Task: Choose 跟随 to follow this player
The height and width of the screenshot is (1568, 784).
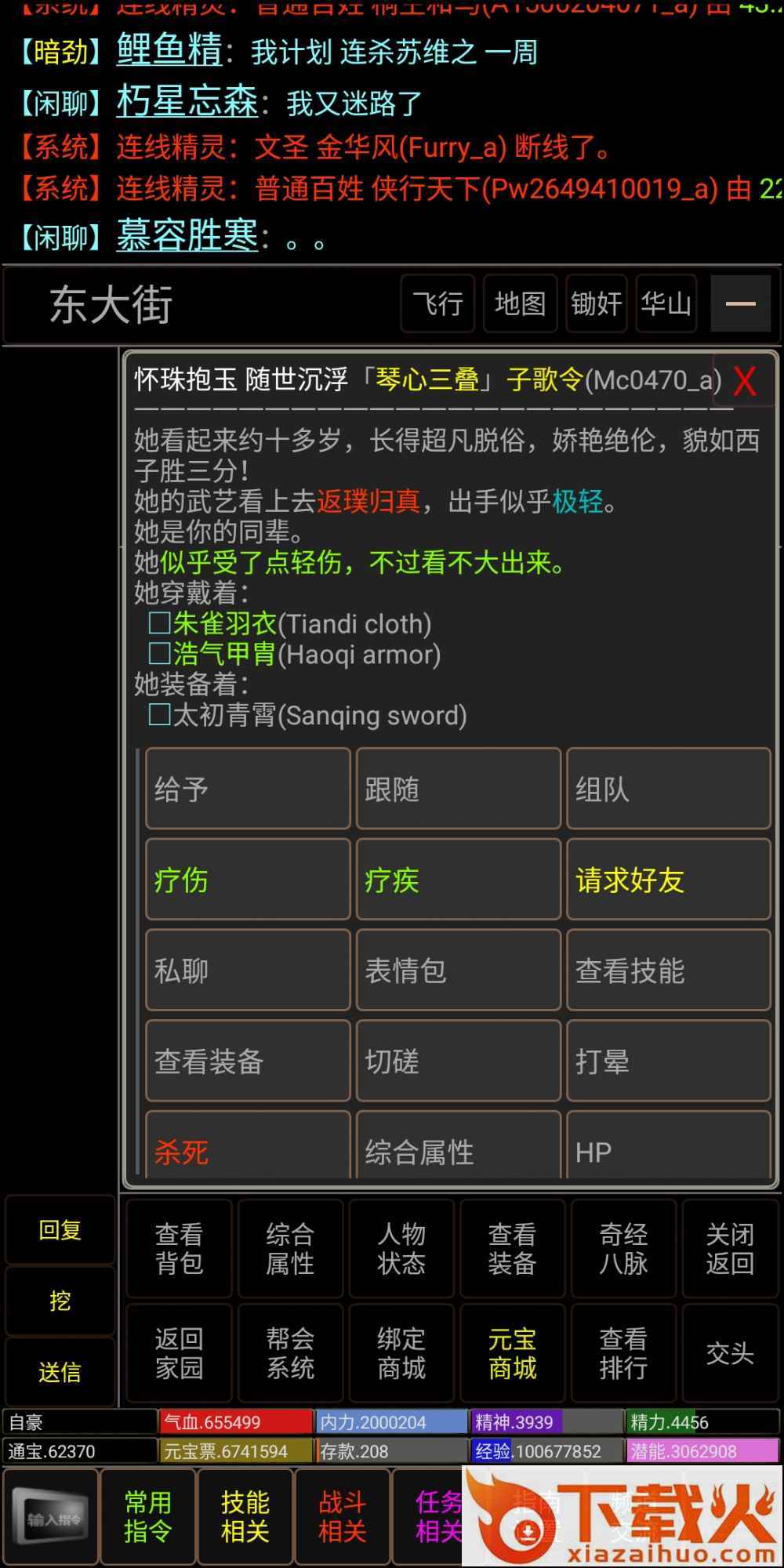Action: [458, 789]
